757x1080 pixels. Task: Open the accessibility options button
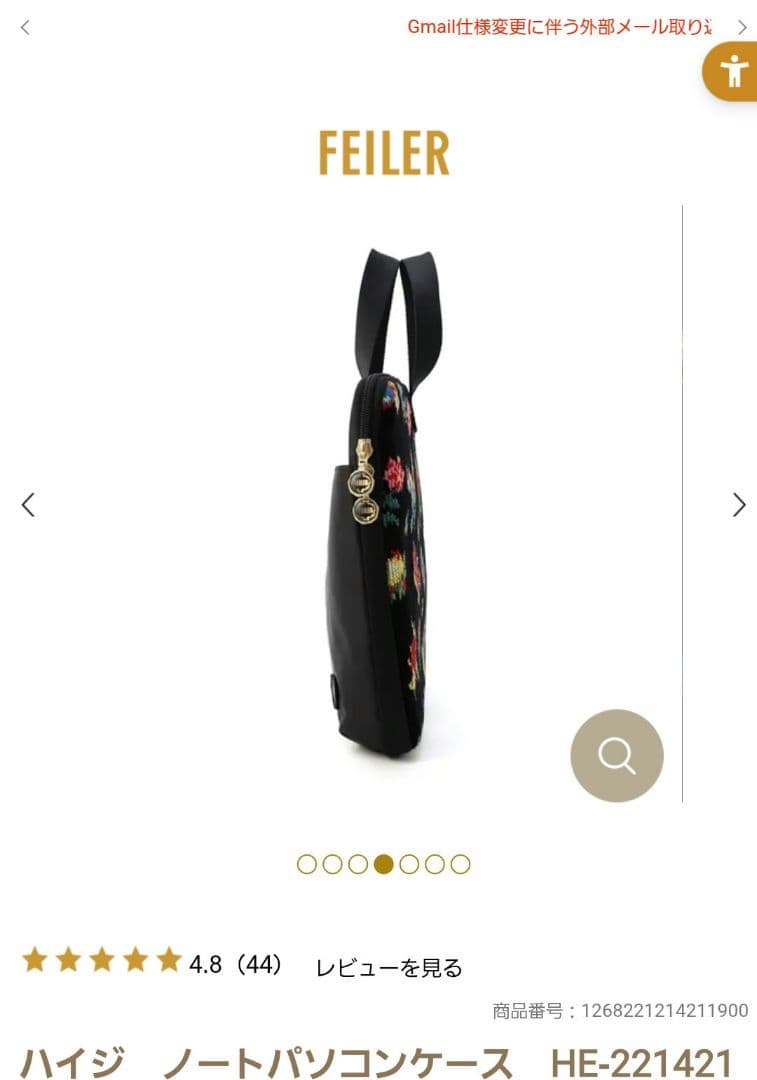tap(734, 72)
